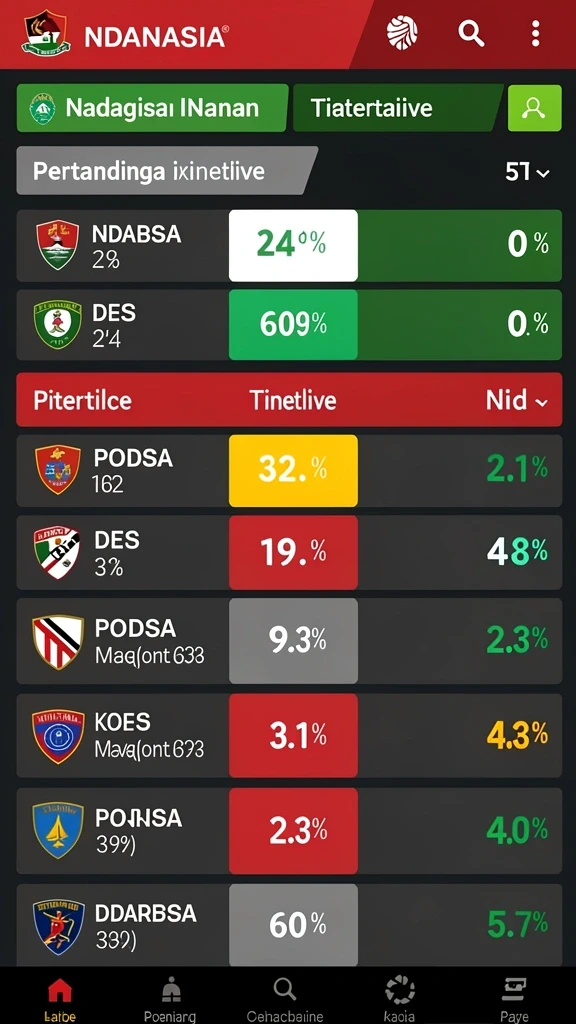Open the PODSA 162 row
Screen dimensions: 576x1024
[289, 471]
